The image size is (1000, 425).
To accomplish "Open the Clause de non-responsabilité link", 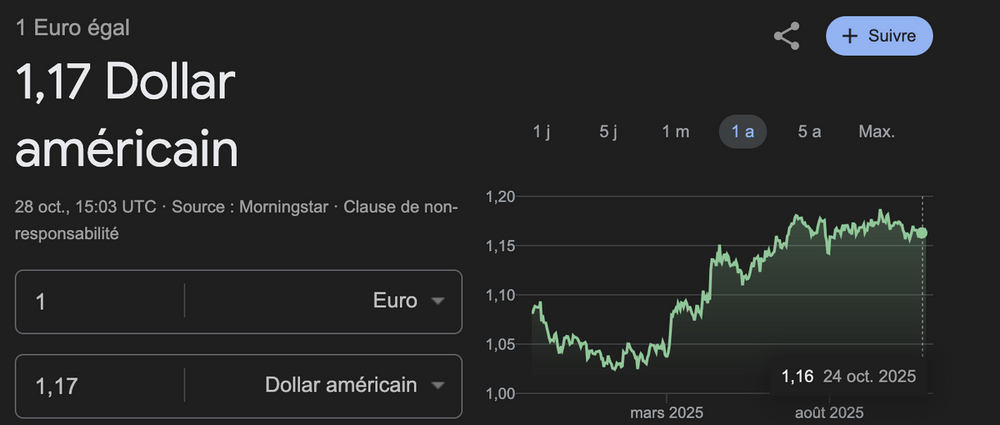I will click(x=400, y=207).
